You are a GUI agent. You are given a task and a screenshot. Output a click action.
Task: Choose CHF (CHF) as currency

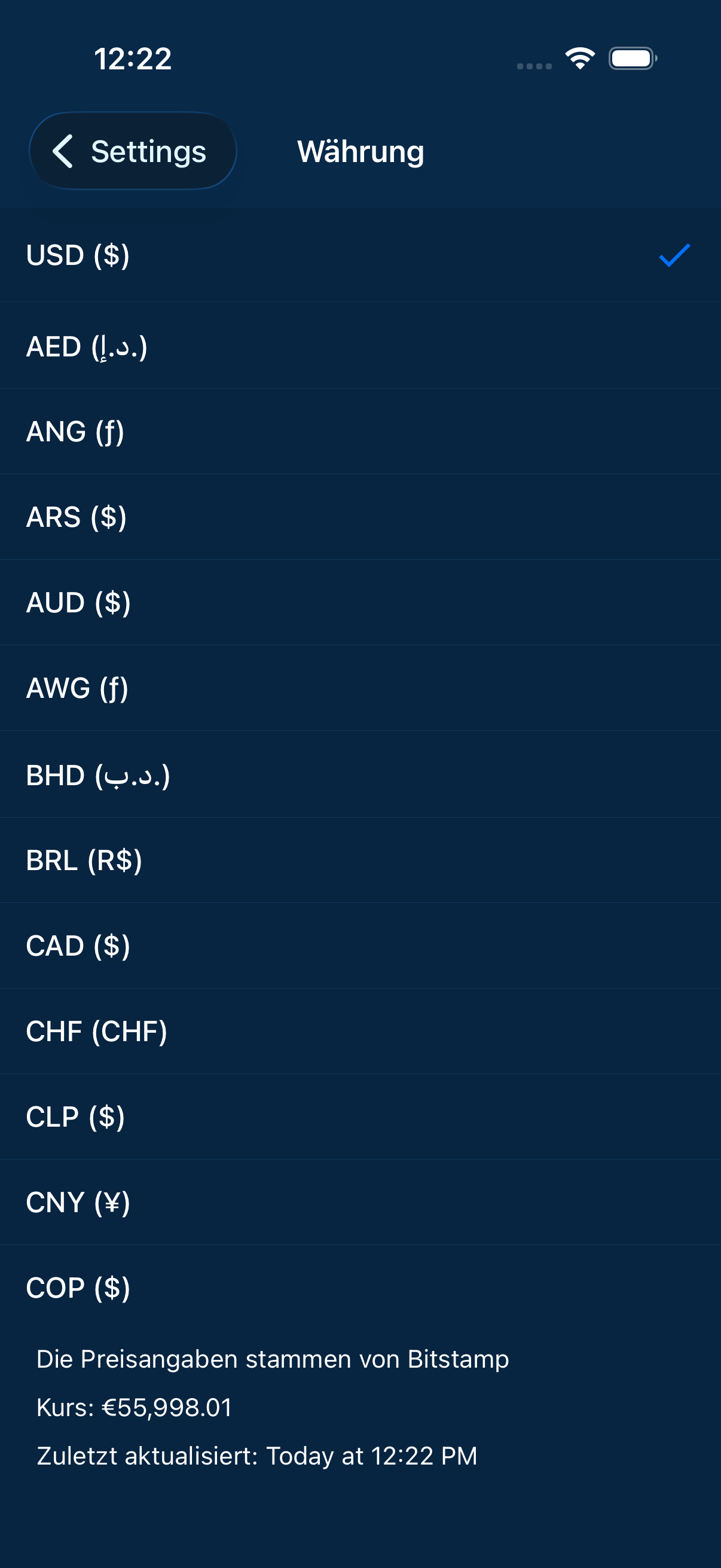click(360, 1031)
